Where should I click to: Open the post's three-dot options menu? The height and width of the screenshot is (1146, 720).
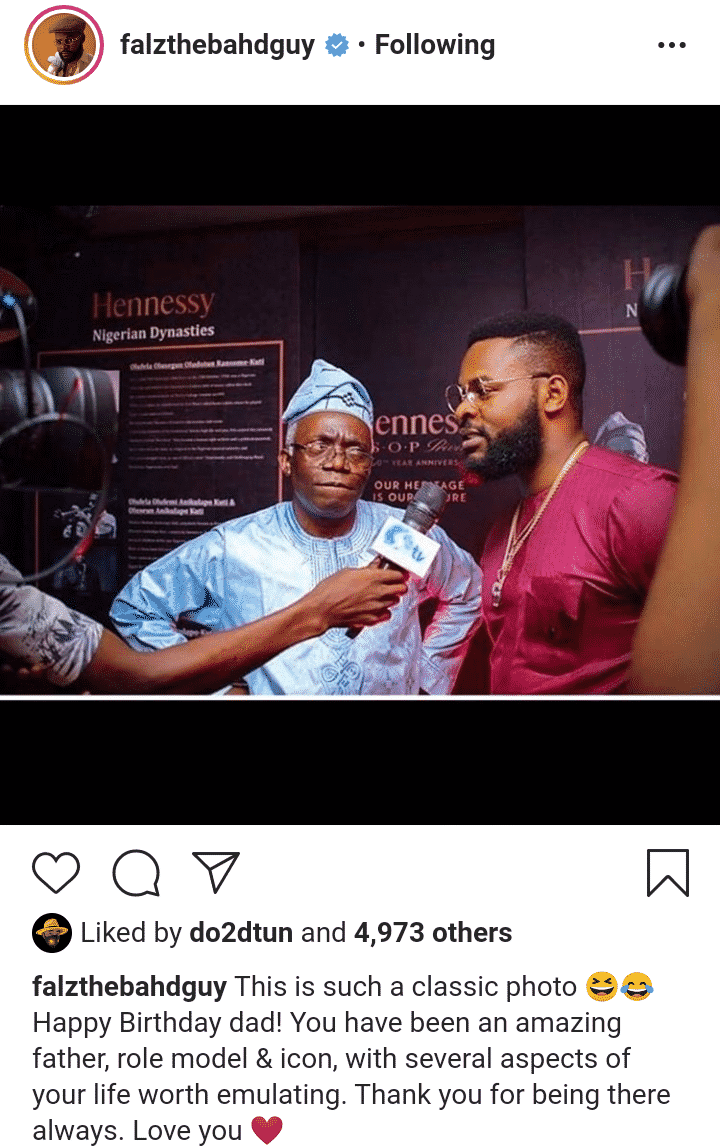click(671, 45)
